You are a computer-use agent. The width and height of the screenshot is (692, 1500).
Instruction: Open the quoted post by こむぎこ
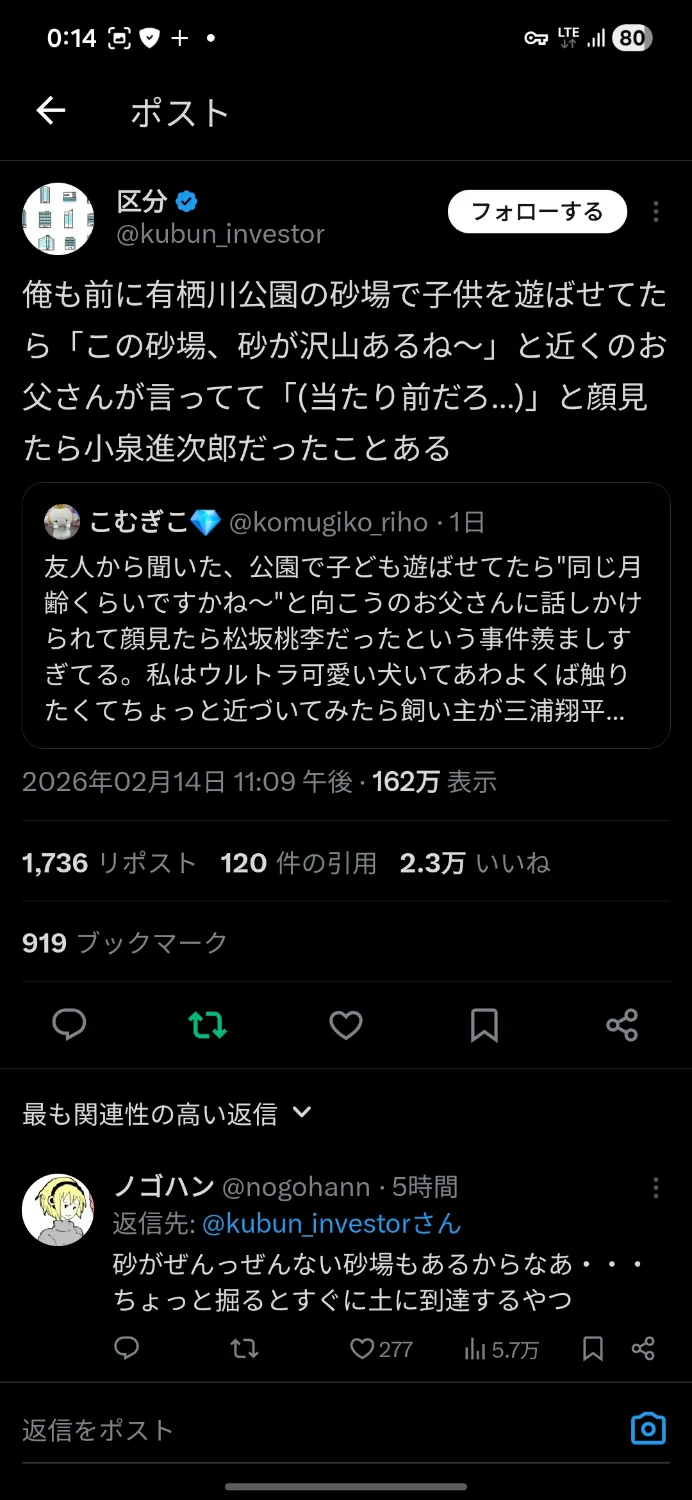(345, 615)
